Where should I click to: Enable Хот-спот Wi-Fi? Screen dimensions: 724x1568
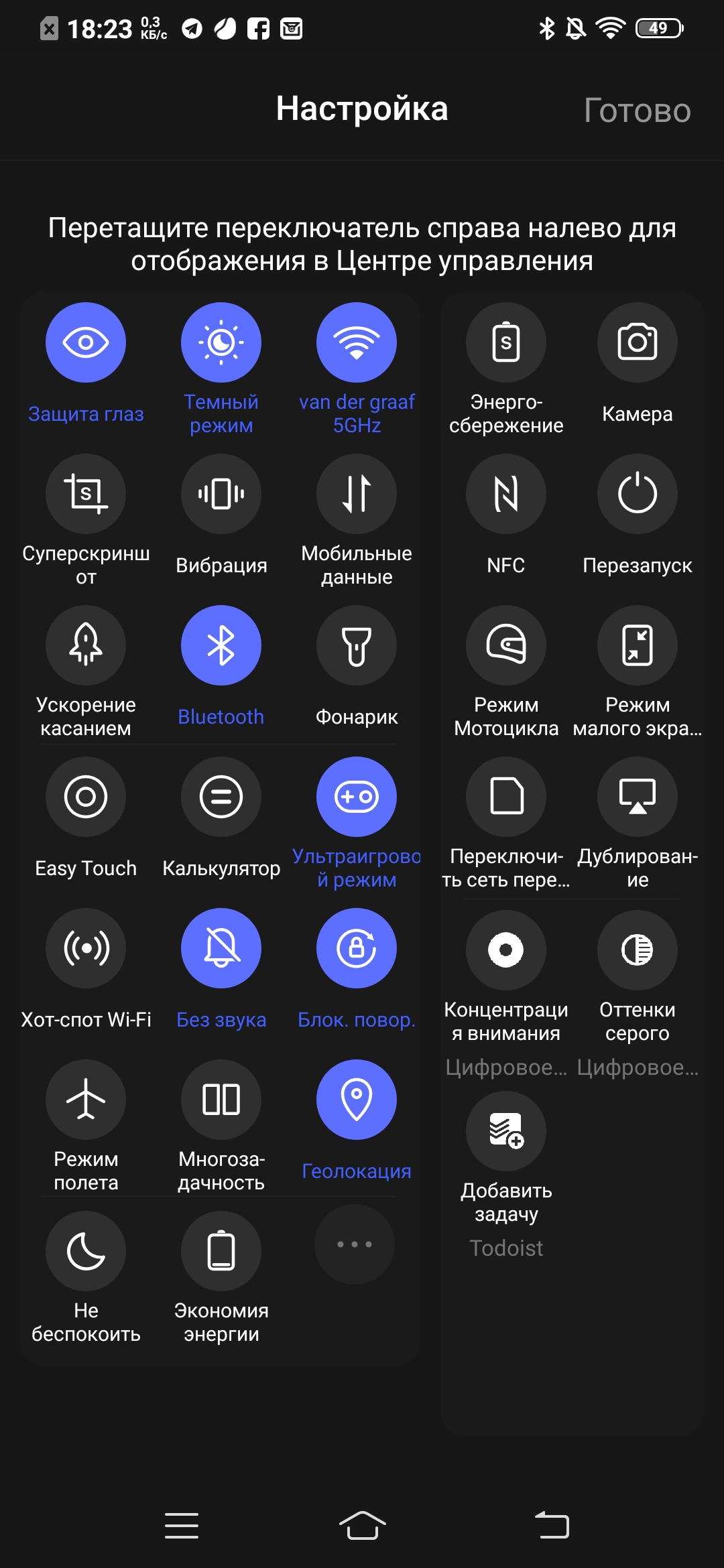point(86,948)
